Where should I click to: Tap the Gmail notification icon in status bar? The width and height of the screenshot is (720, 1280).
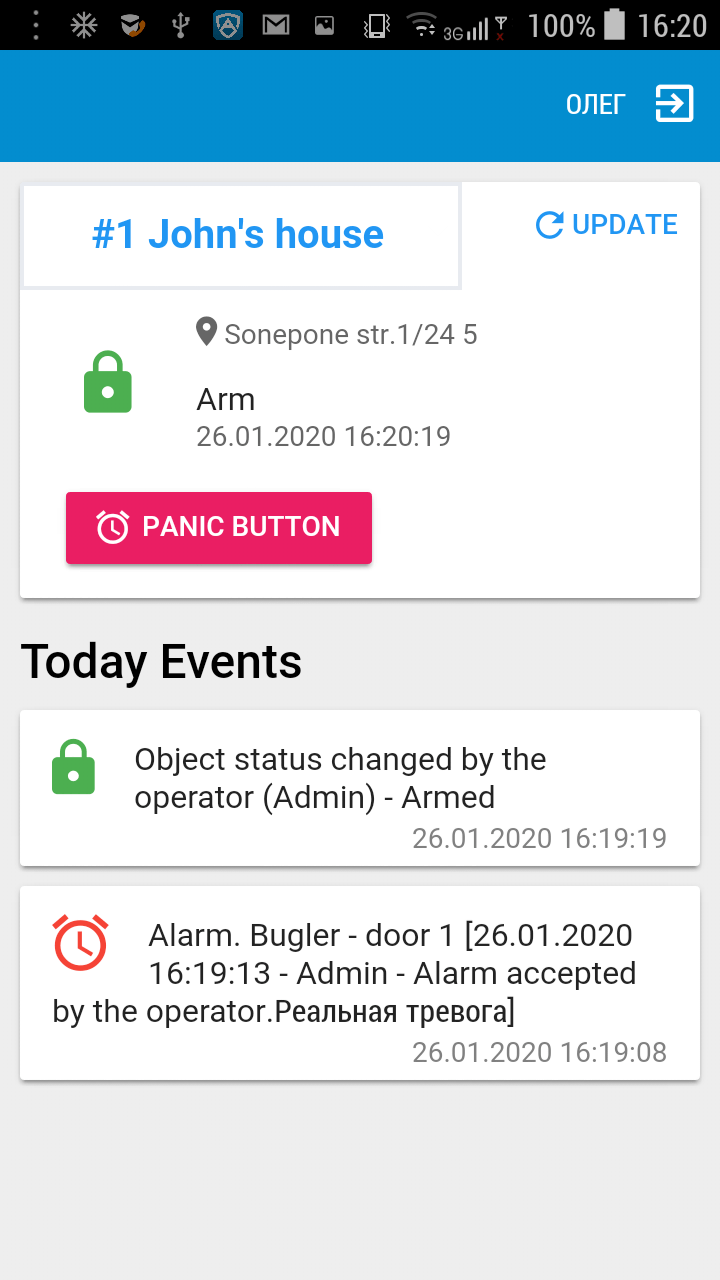click(x=275, y=24)
